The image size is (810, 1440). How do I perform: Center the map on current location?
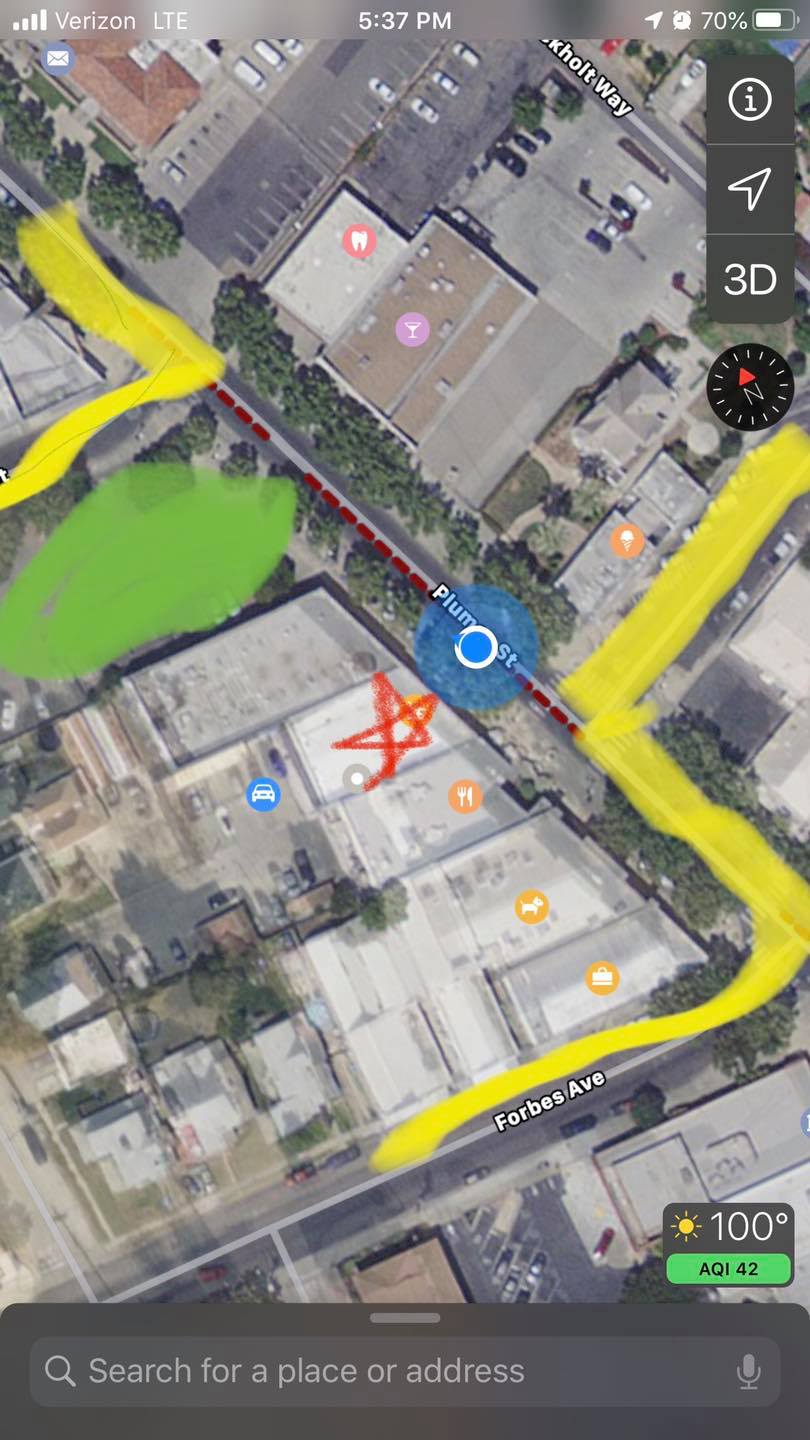(750, 189)
